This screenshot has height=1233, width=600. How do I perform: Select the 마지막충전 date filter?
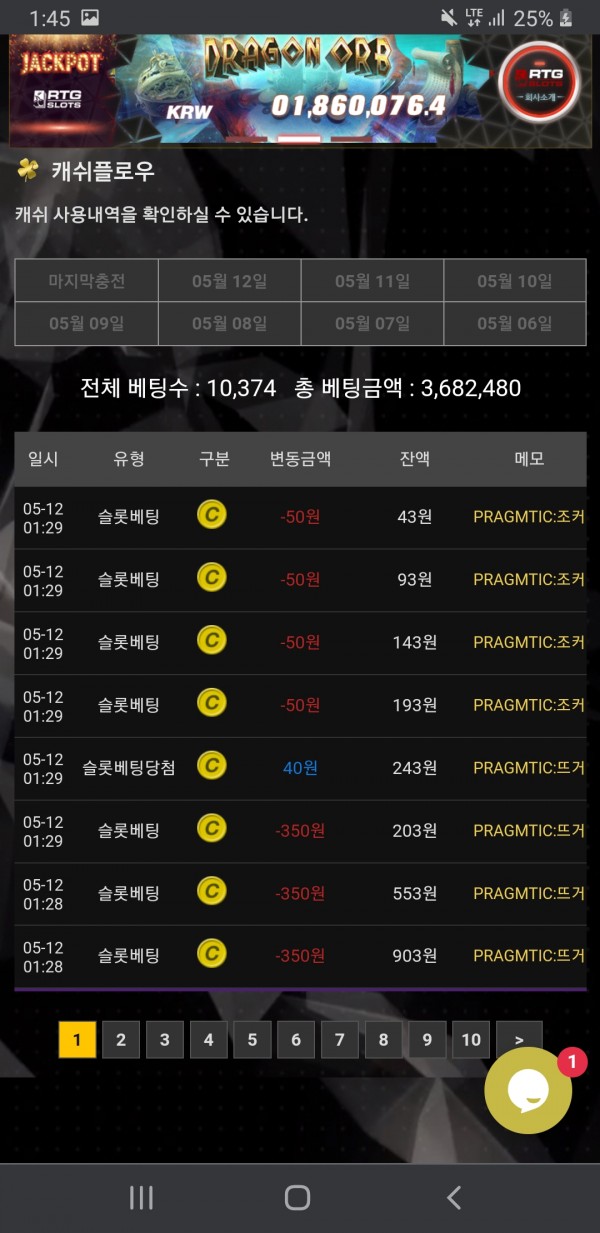tap(86, 281)
